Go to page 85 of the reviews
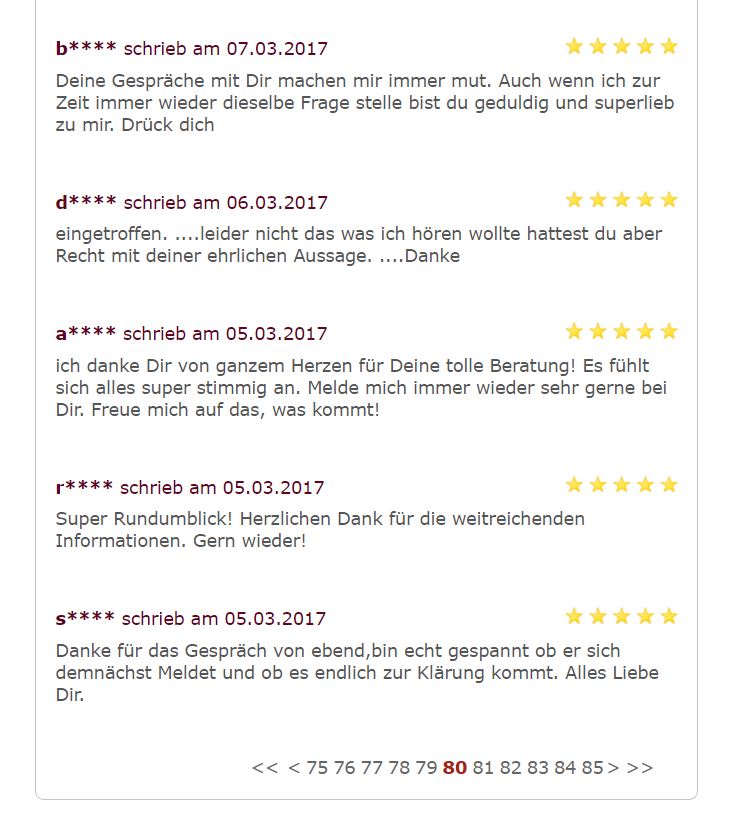 tap(592, 768)
